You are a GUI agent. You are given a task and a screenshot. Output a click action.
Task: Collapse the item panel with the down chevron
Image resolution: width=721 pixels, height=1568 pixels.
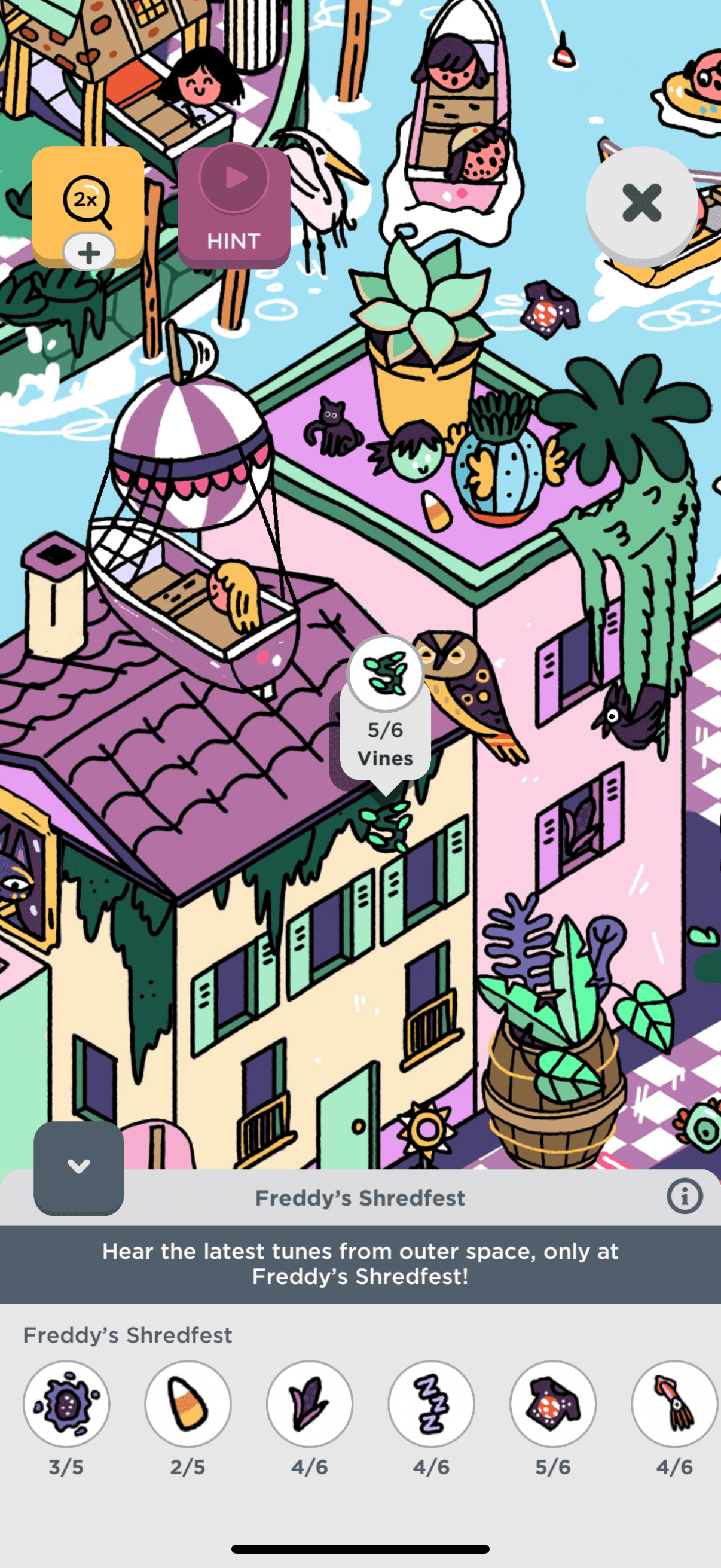[x=78, y=1166]
